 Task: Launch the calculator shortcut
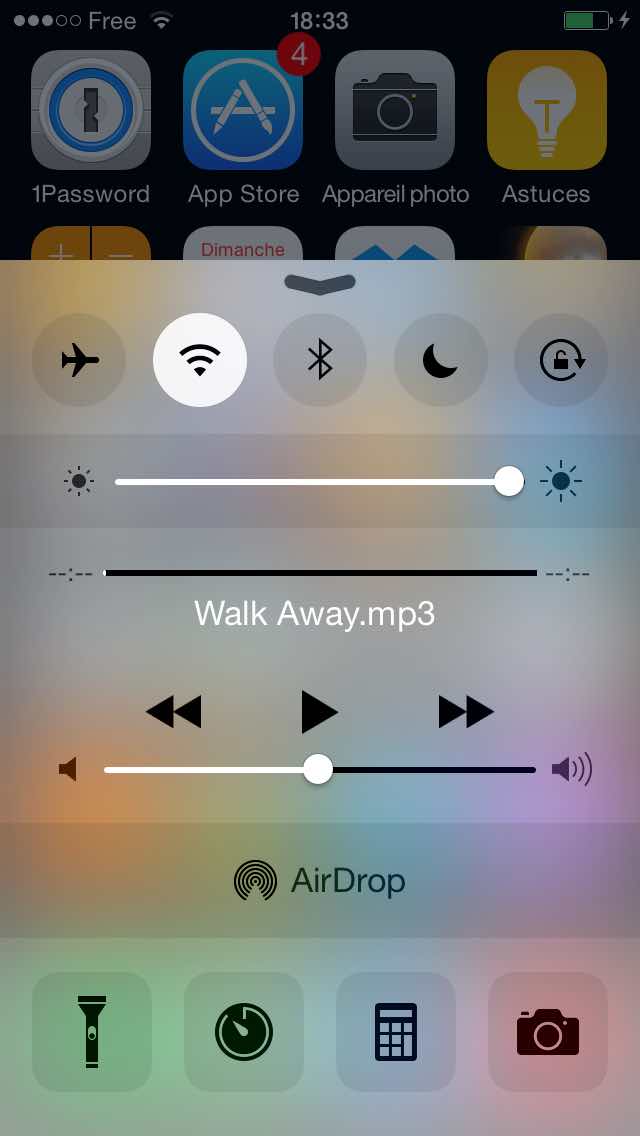pyautogui.click(x=396, y=1032)
